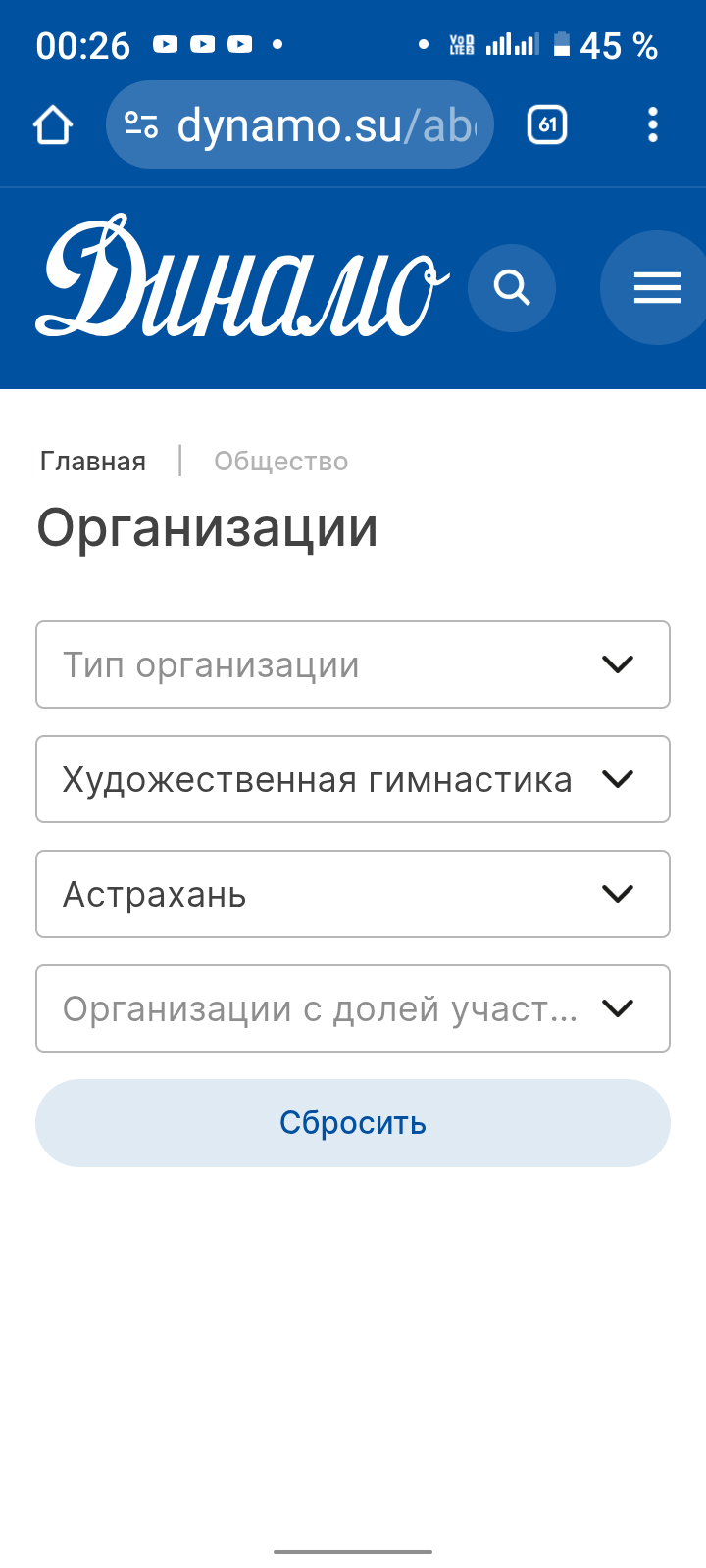The image size is (706, 1568).
Task: Expand the Тип организации dropdown
Action: point(353,664)
